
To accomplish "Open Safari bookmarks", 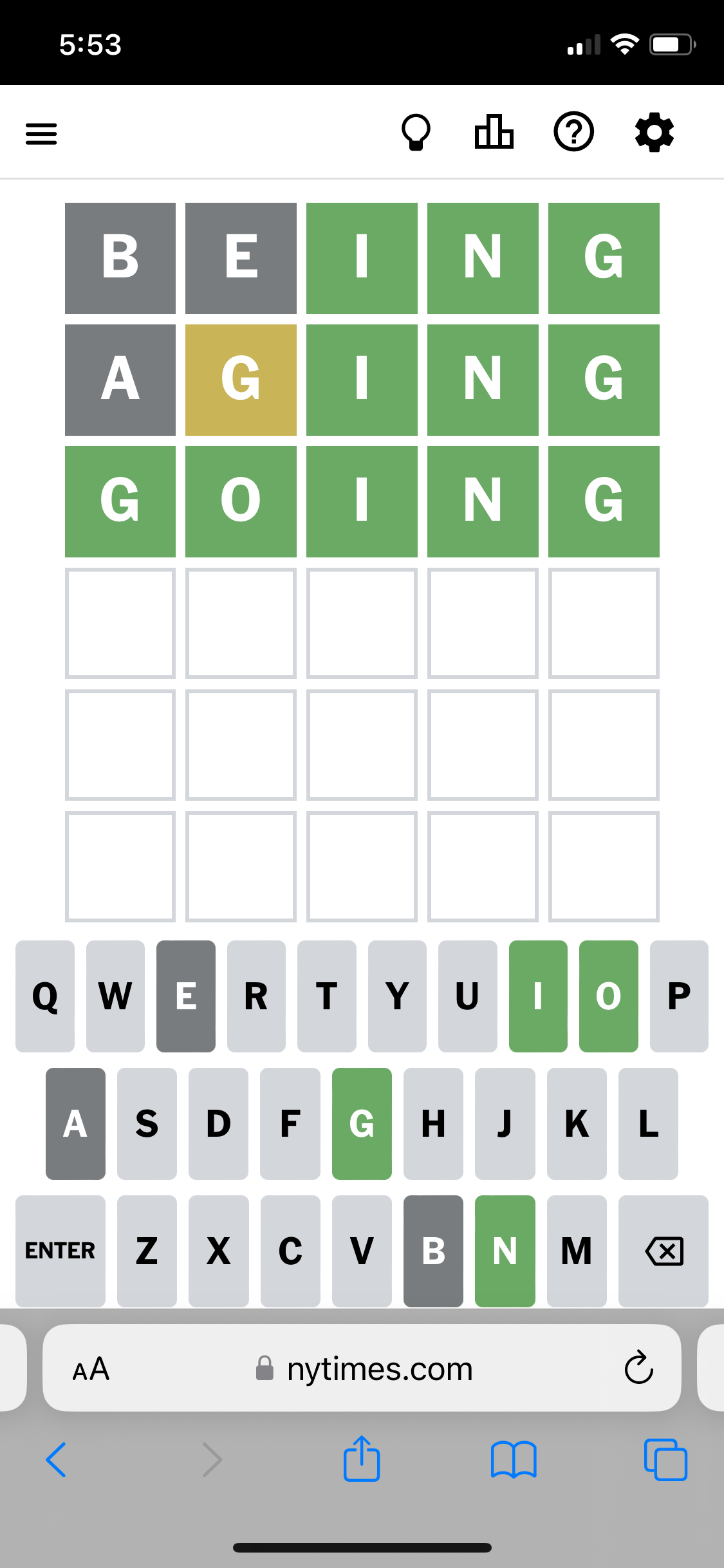I will 513,1459.
